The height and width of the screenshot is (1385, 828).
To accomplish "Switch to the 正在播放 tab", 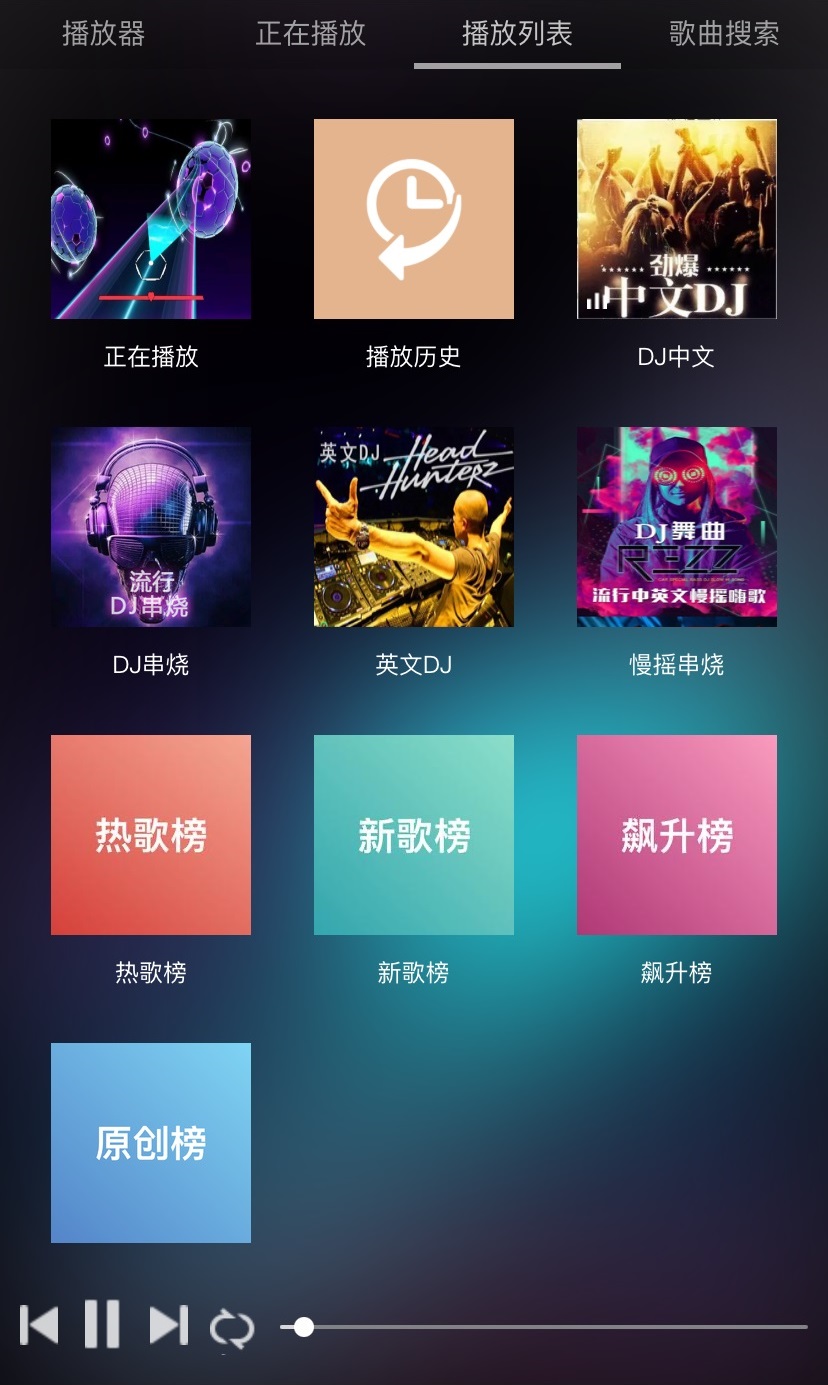I will coord(310,34).
